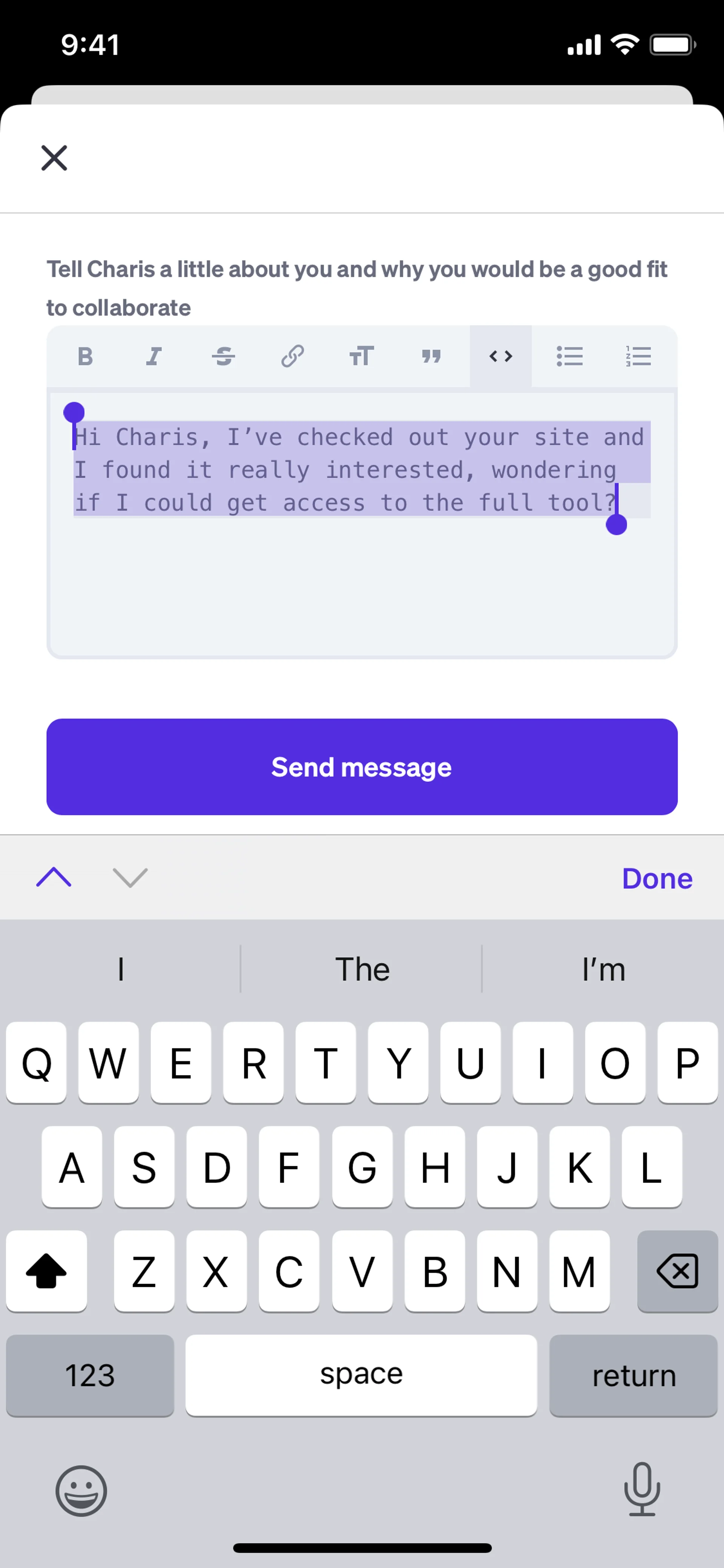Apply strikethrough formatting
The width and height of the screenshot is (724, 1568).
pos(223,356)
